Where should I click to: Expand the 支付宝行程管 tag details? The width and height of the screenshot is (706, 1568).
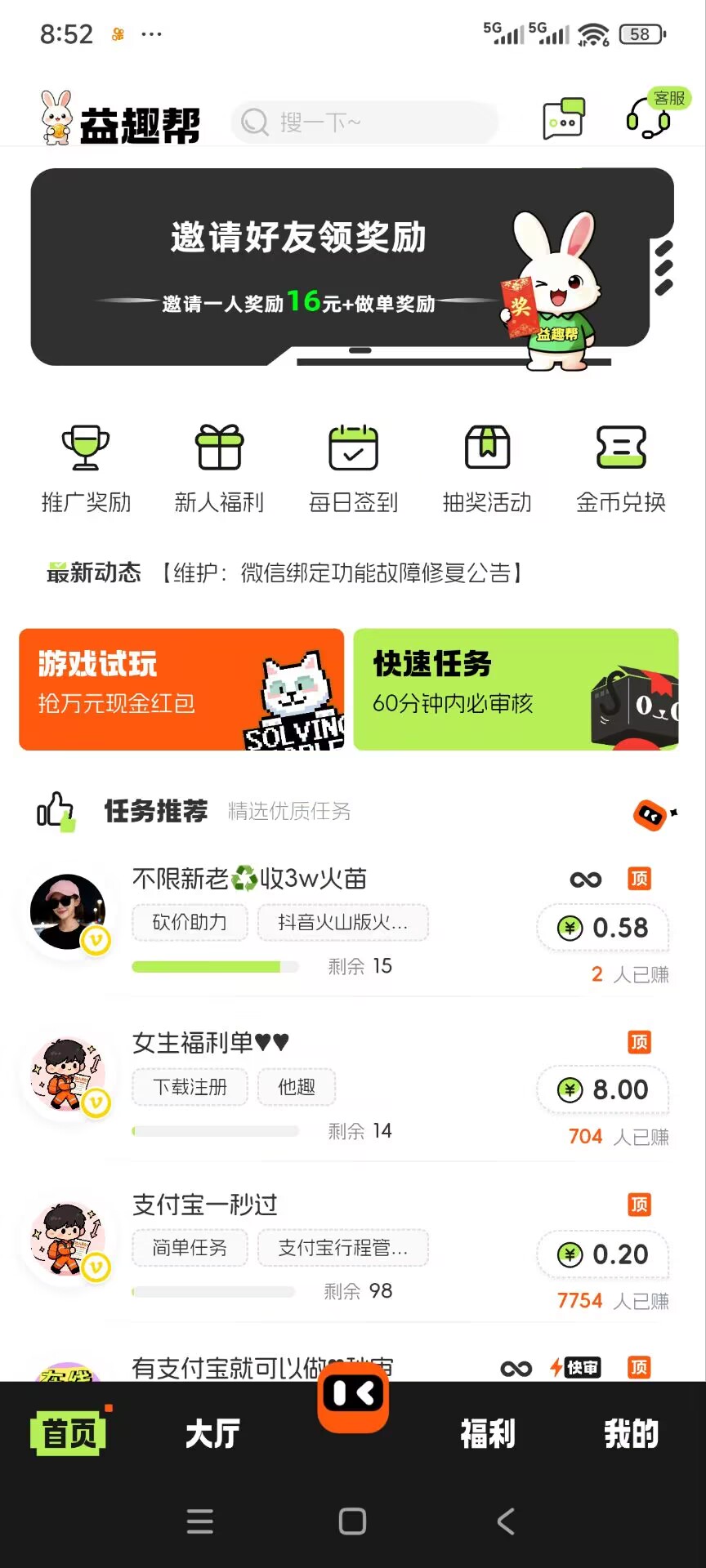[343, 1248]
